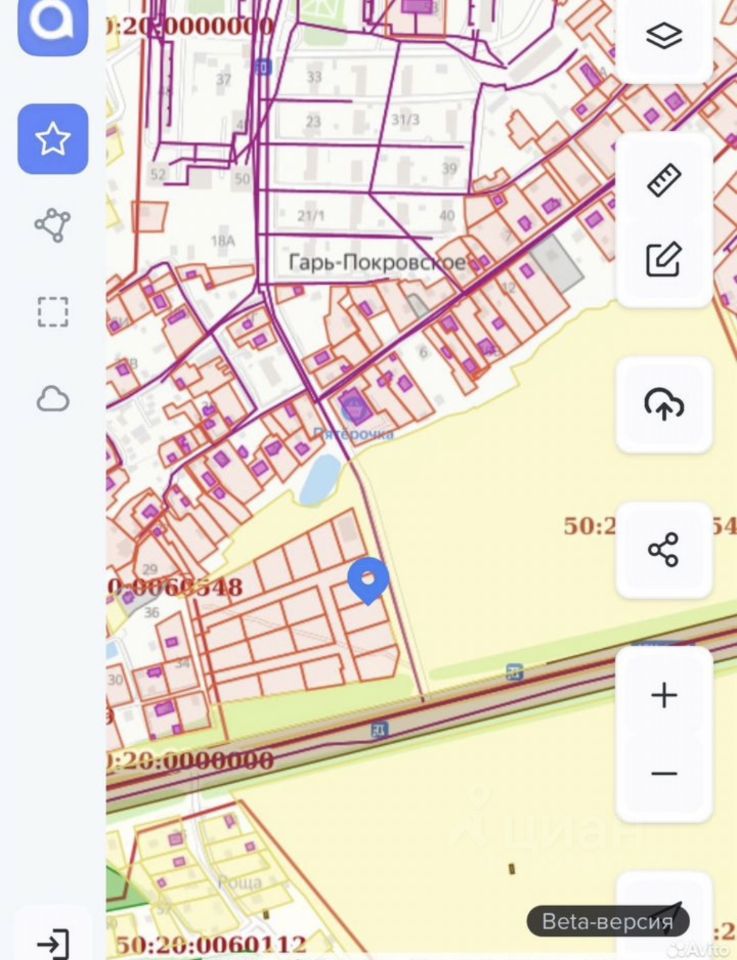Open the edit note tool

(x=664, y=259)
